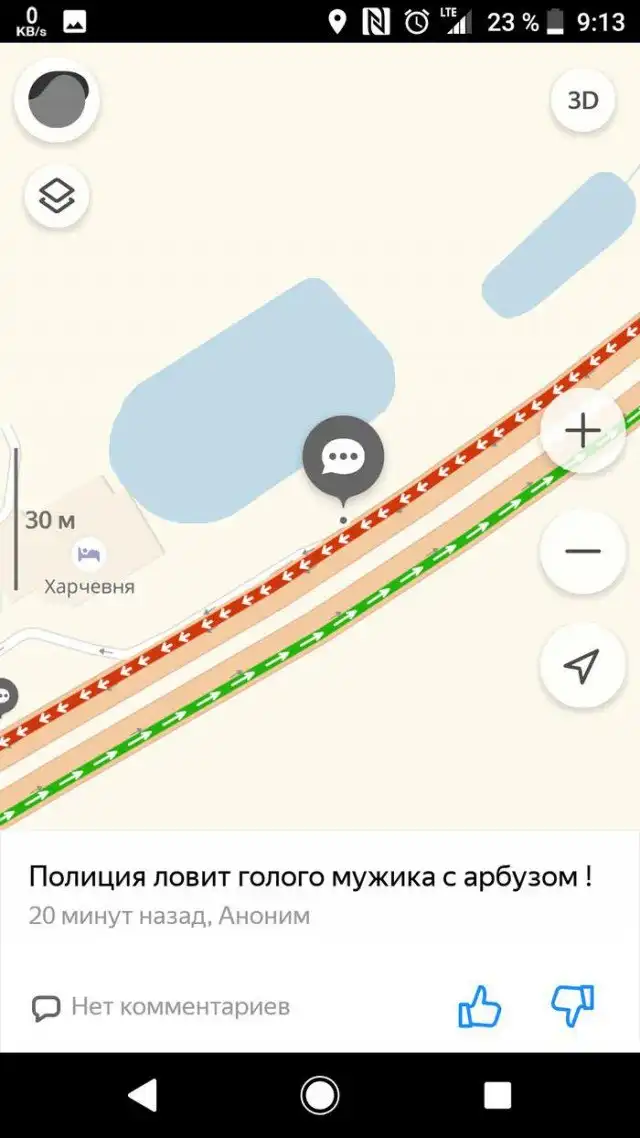The height and width of the screenshot is (1138, 640).
Task: Like the road event with thumbs up
Action: (x=479, y=1006)
